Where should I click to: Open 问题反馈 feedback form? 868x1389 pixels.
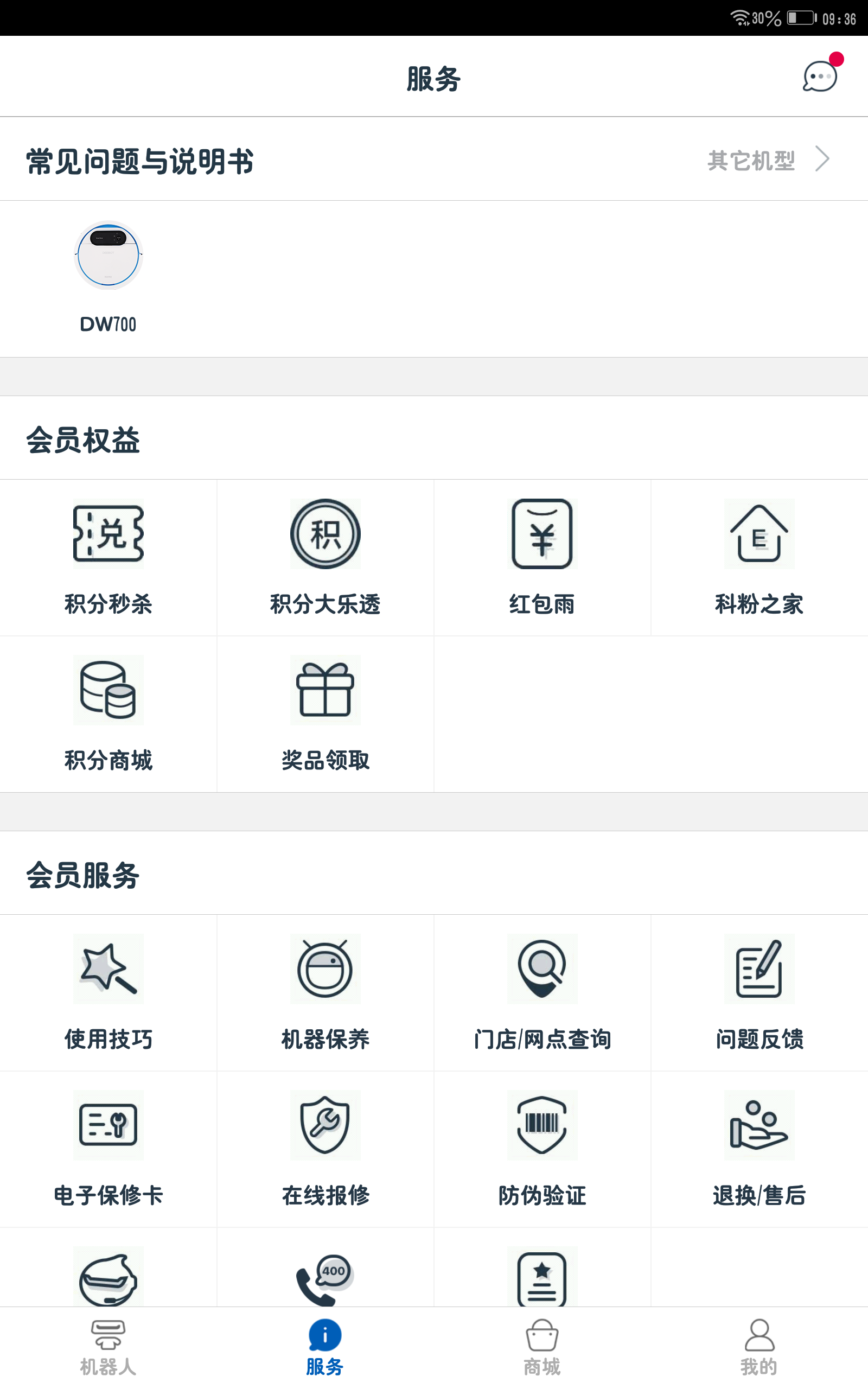pyautogui.click(x=759, y=992)
